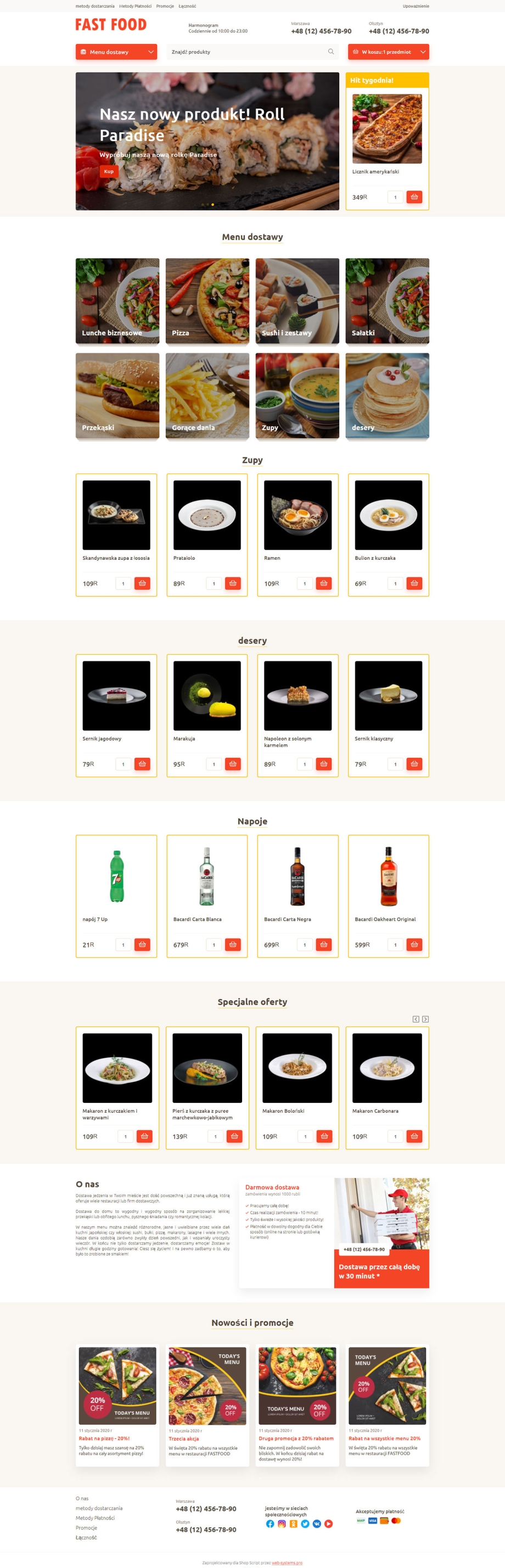Open the cart with 1 przedmiot
The image size is (505, 1568).
coord(388,52)
